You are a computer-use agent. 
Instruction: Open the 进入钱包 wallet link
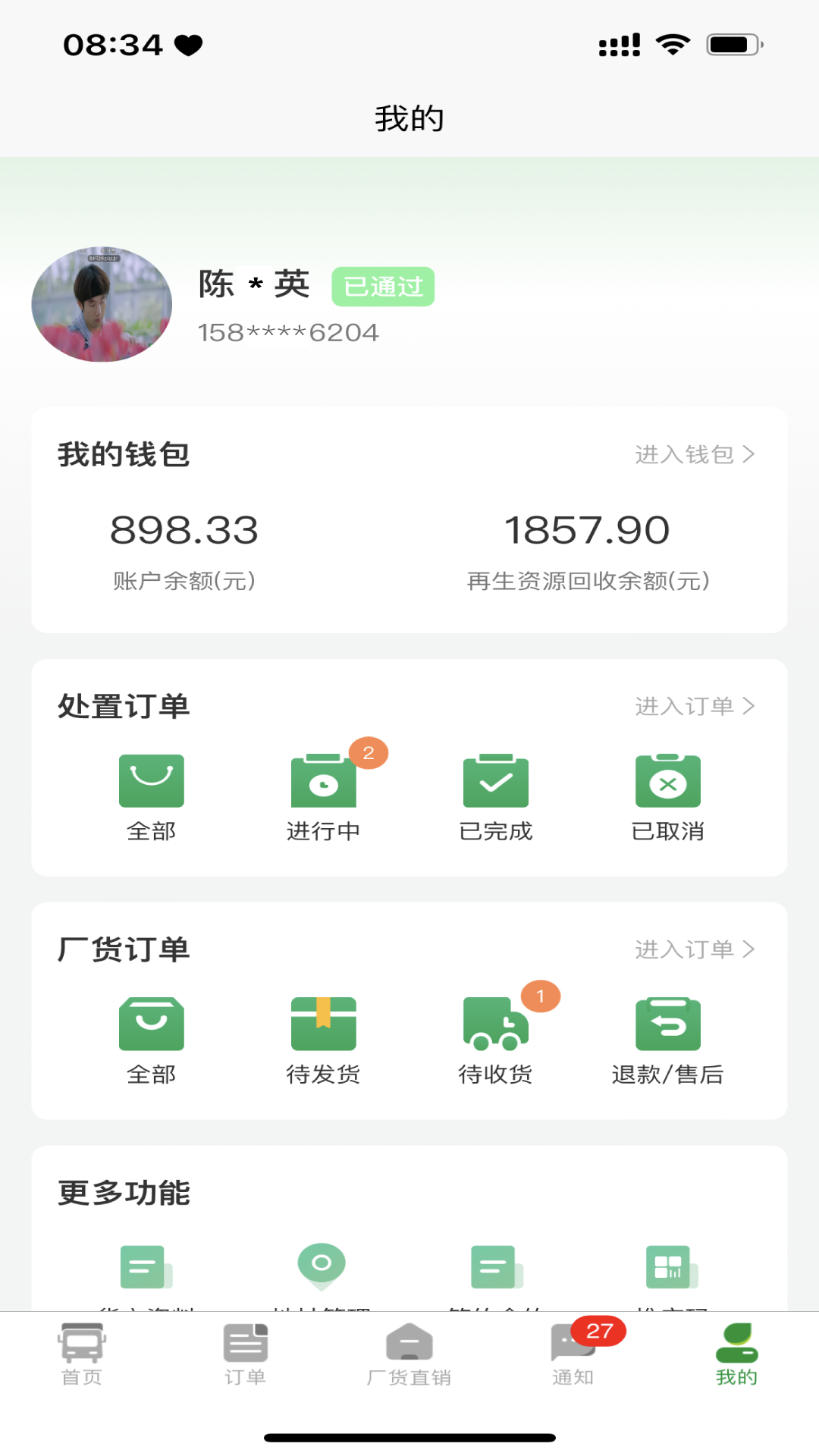(x=694, y=454)
